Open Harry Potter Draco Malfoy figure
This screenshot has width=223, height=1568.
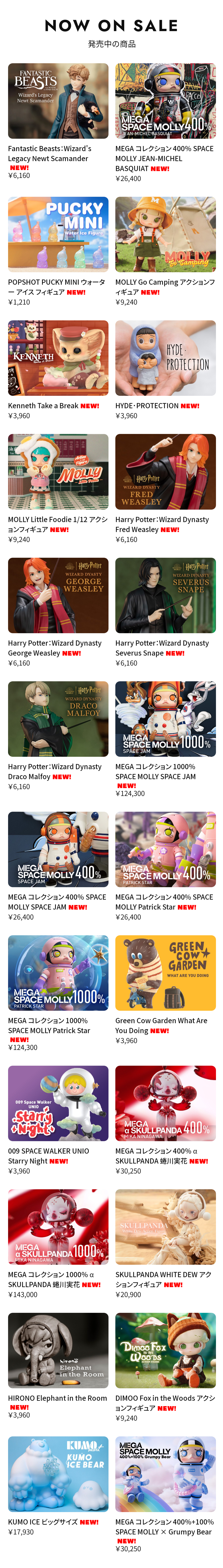58,719
